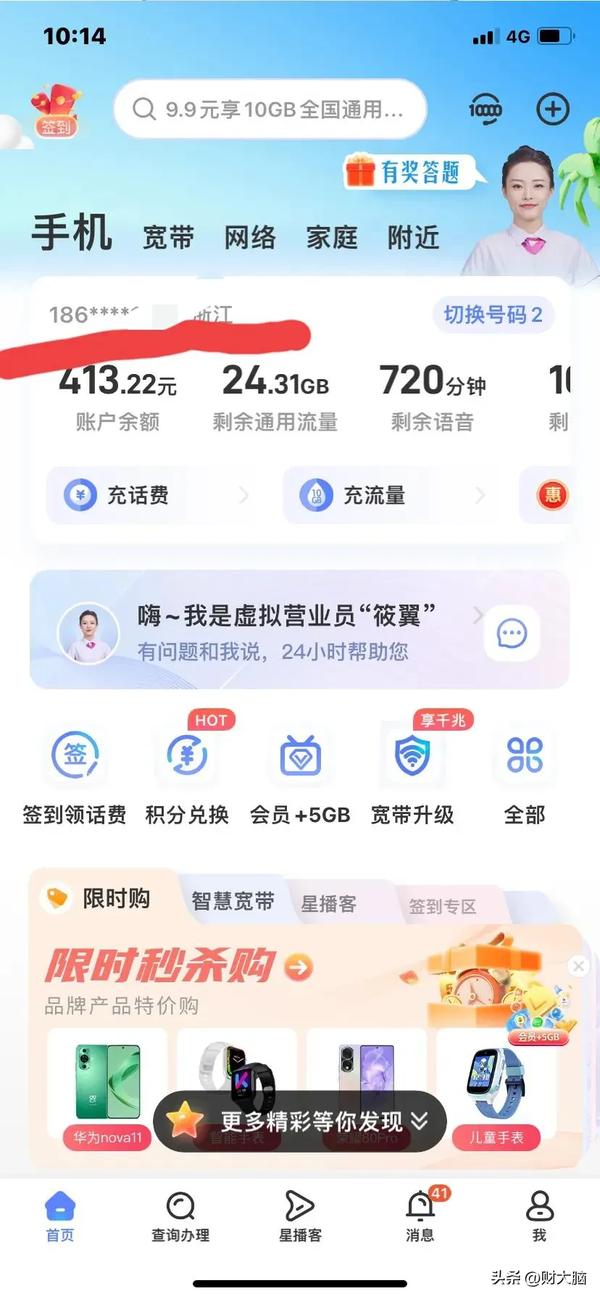Switch to the 智慧宽带 tab
The image size is (600, 1299).
pyautogui.click(x=233, y=901)
